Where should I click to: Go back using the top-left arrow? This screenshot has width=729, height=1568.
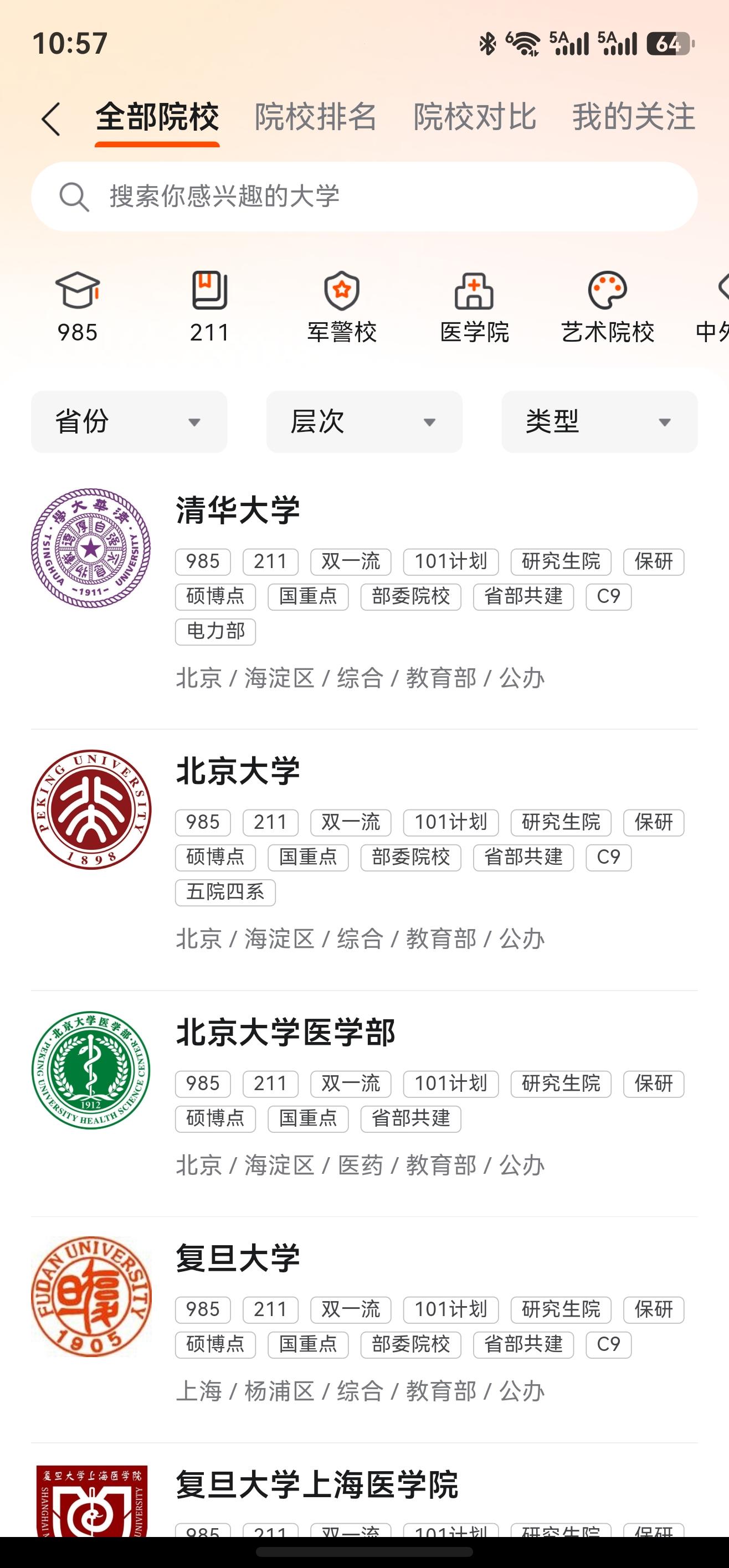[51, 118]
